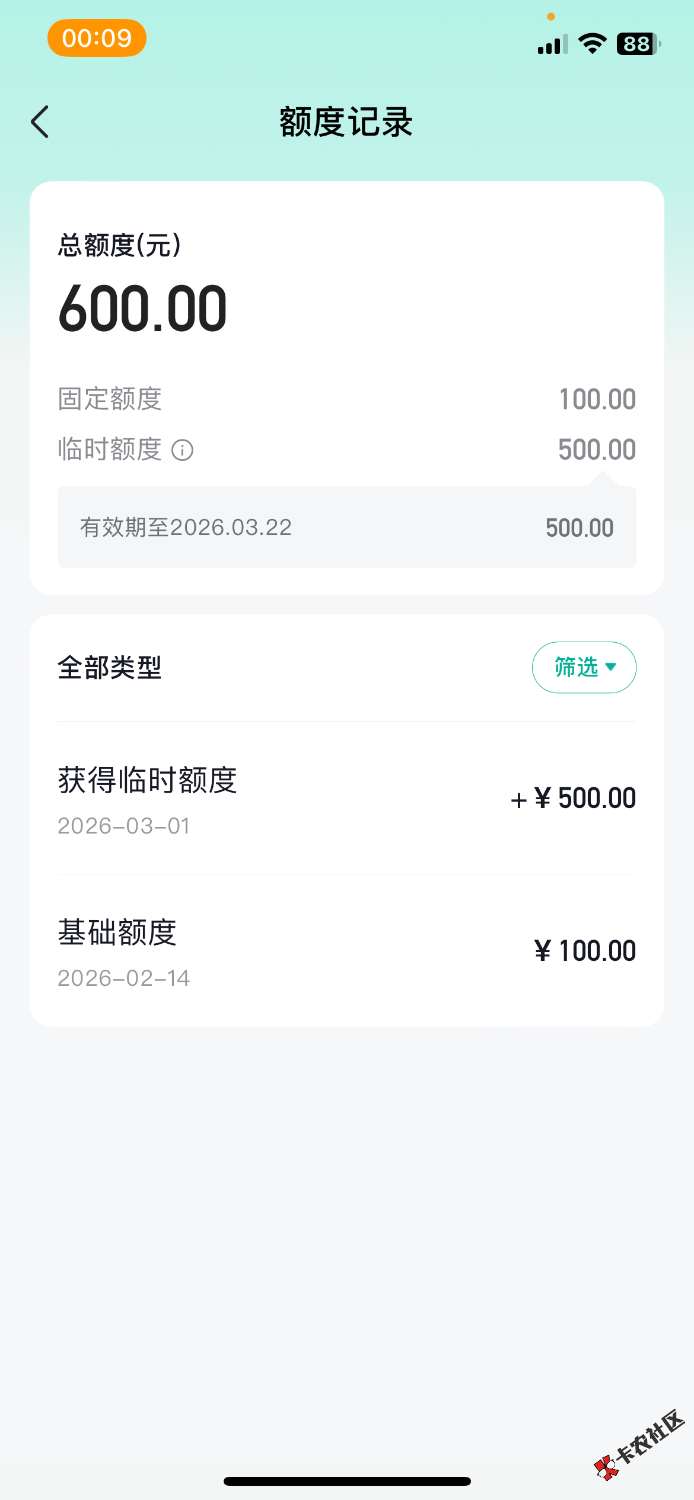This screenshot has width=694, height=1500.
Task: Go back from the 额度记录 page
Action: (40, 122)
